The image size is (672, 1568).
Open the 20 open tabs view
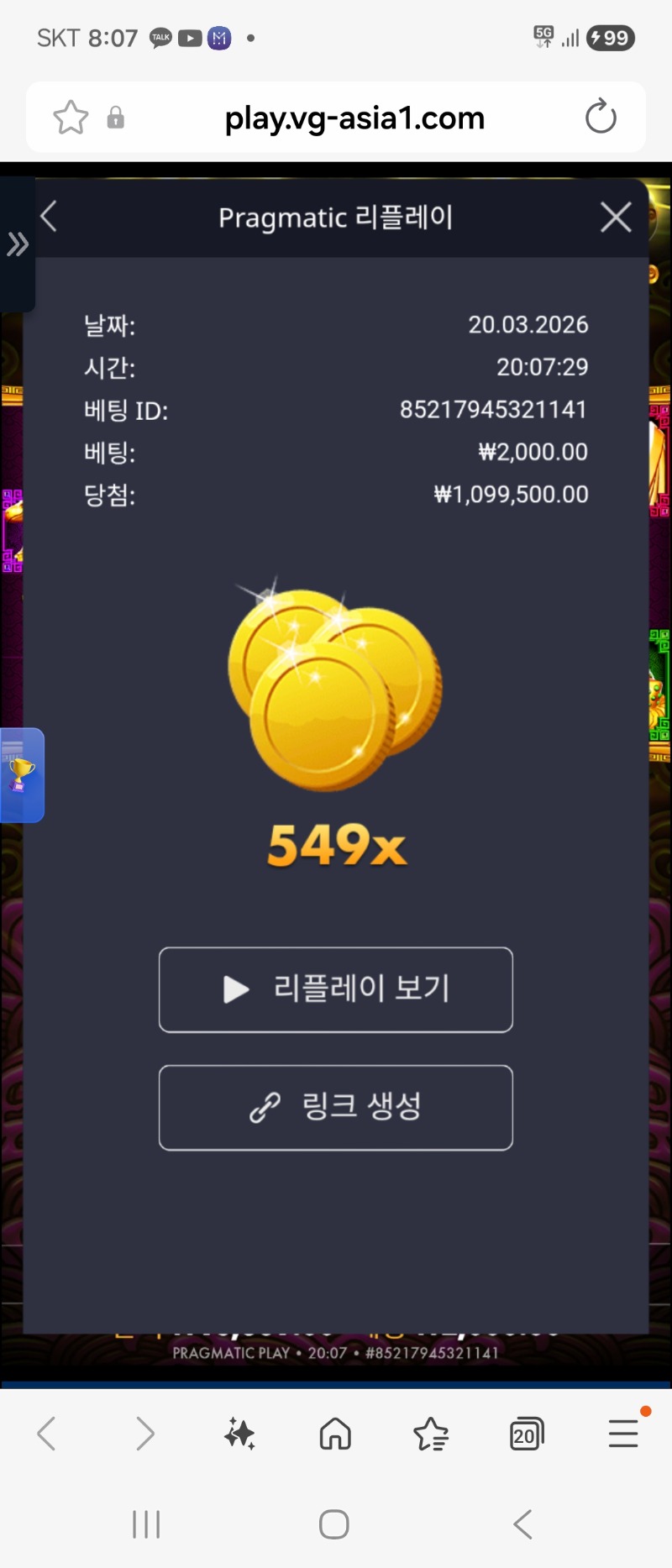click(527, 1434)
